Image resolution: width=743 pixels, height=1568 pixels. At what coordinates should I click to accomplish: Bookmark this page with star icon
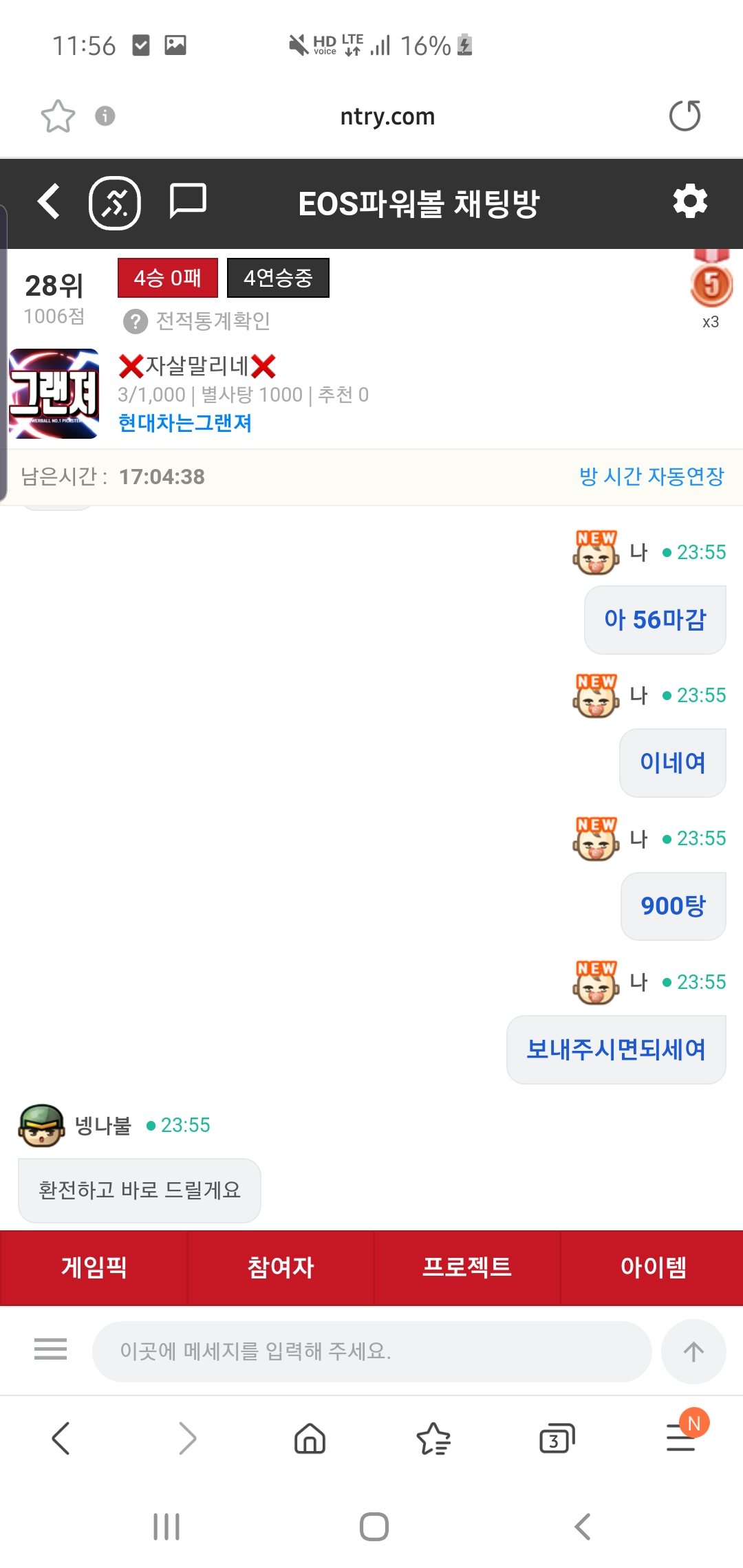pyautogui.click(x=58, y=116)
